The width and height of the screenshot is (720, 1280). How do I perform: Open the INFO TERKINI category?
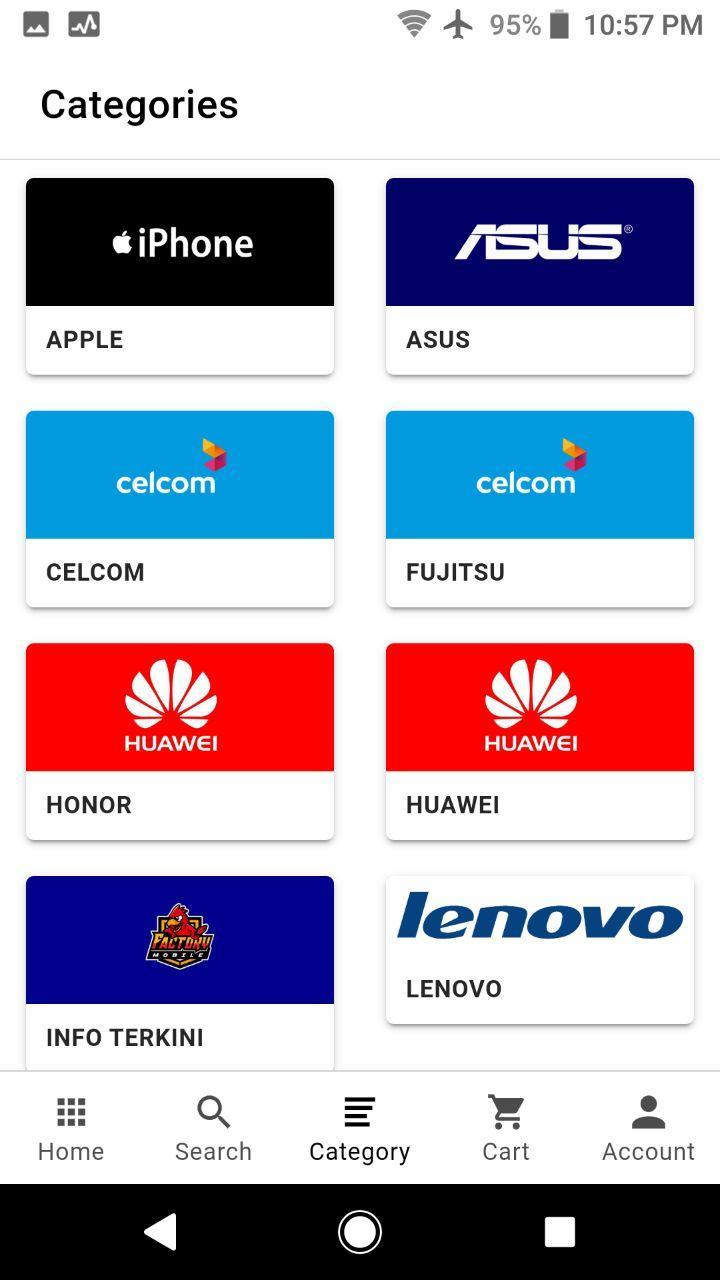coord(180,970)
